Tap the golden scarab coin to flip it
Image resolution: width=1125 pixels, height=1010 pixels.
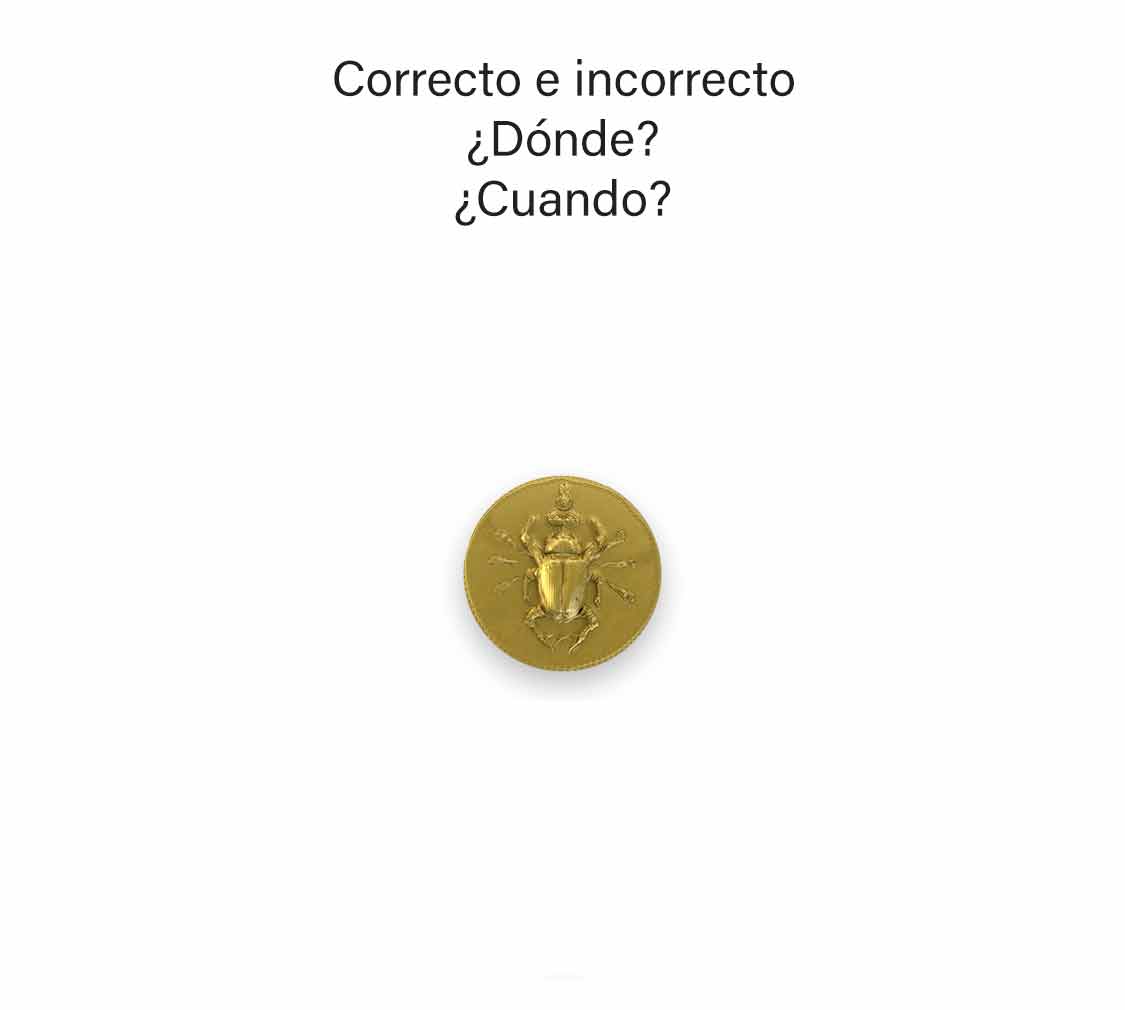coord(562,573)
